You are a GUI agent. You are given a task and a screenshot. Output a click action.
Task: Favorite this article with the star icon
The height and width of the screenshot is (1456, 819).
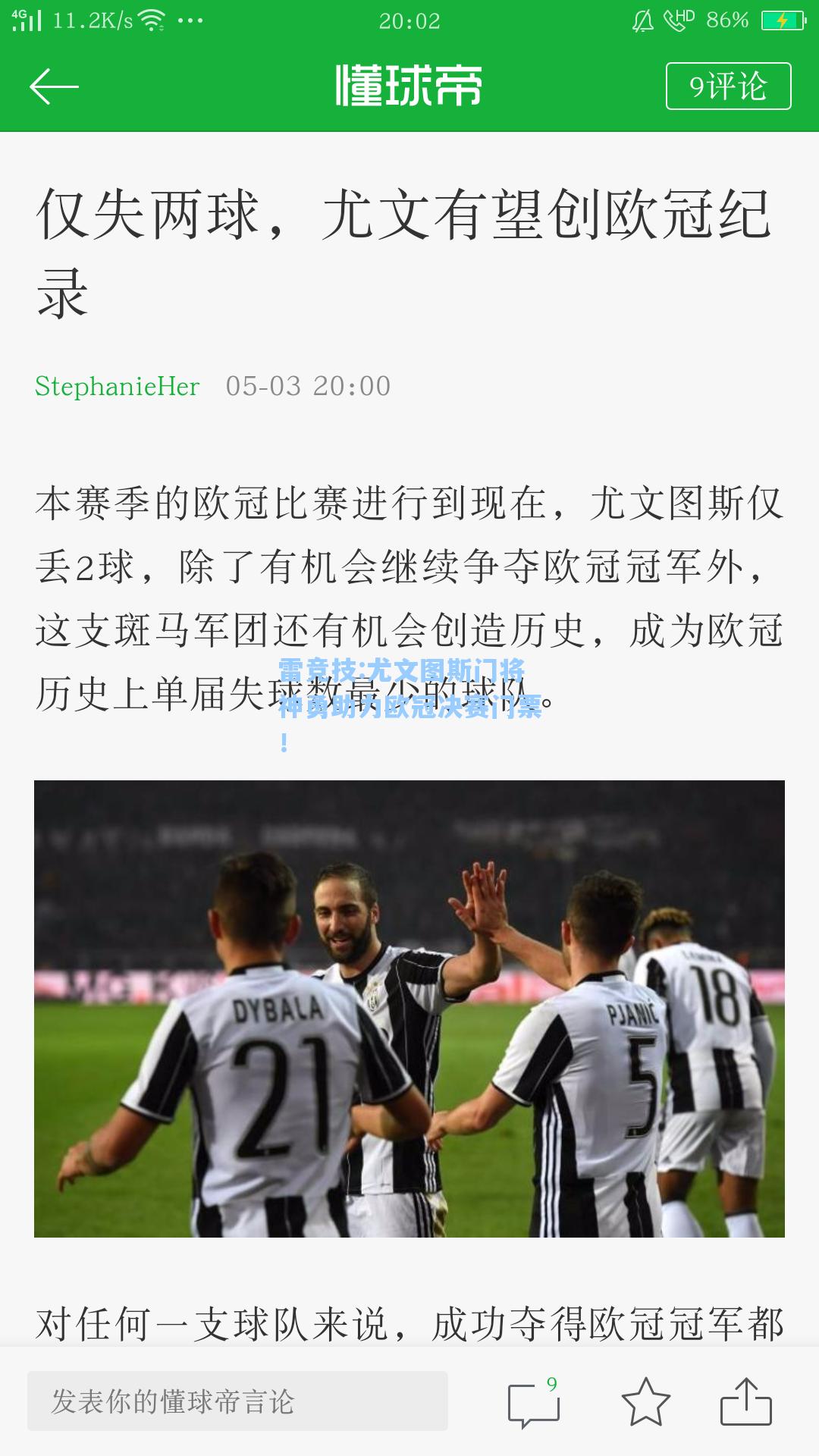pyautogui.click(x=645, y=1403)
